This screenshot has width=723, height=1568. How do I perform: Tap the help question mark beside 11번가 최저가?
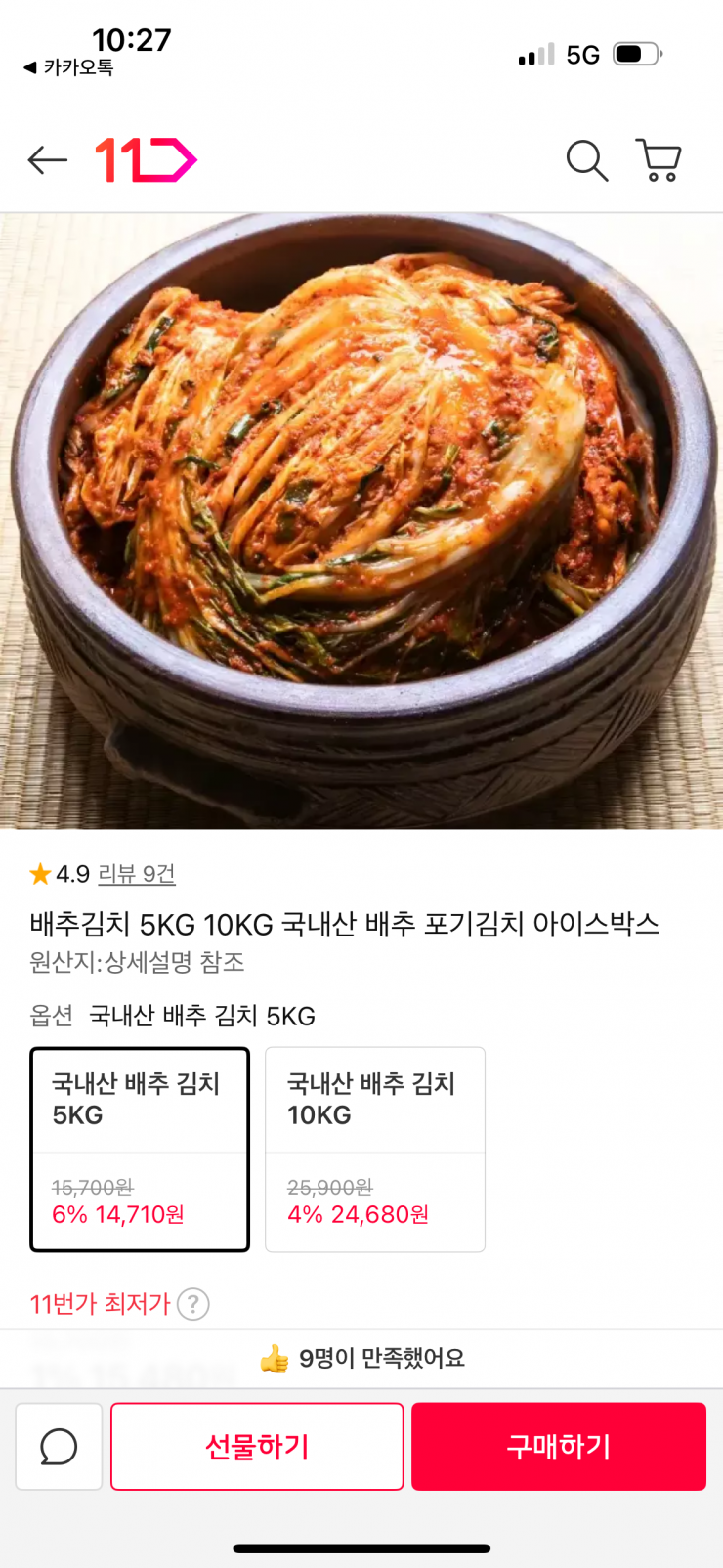[x=193, y=1304]
